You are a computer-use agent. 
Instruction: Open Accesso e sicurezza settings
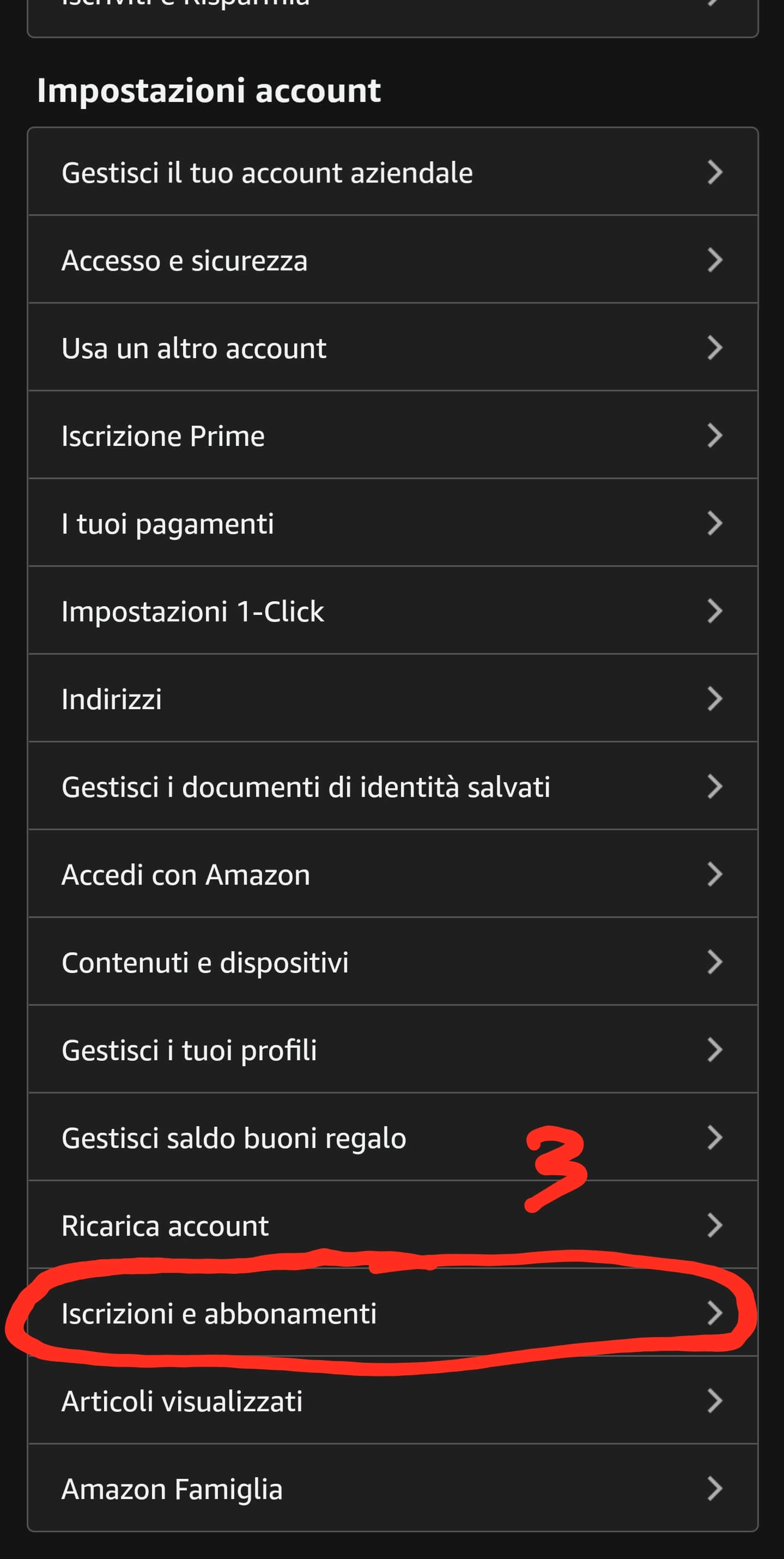point(392,260)
